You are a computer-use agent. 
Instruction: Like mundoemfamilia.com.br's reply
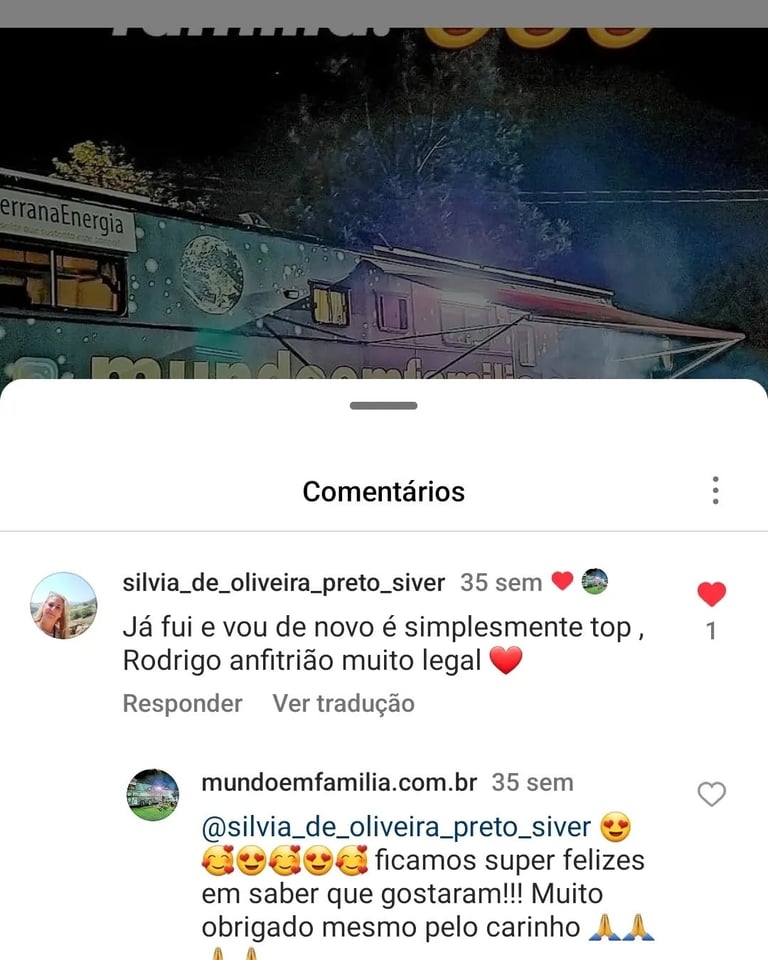[x=711, y=795]
